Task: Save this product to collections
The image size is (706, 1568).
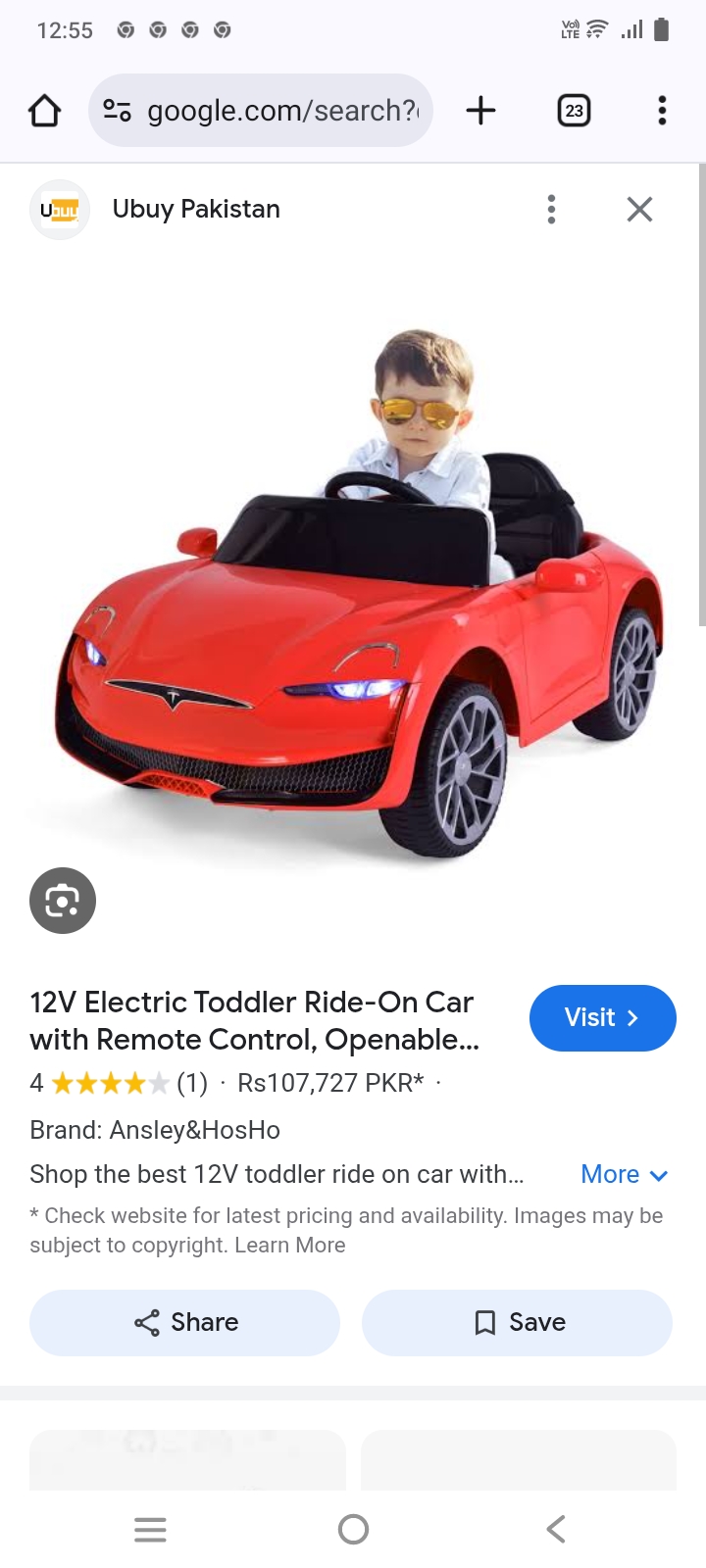Action: tap(518, 1322)
